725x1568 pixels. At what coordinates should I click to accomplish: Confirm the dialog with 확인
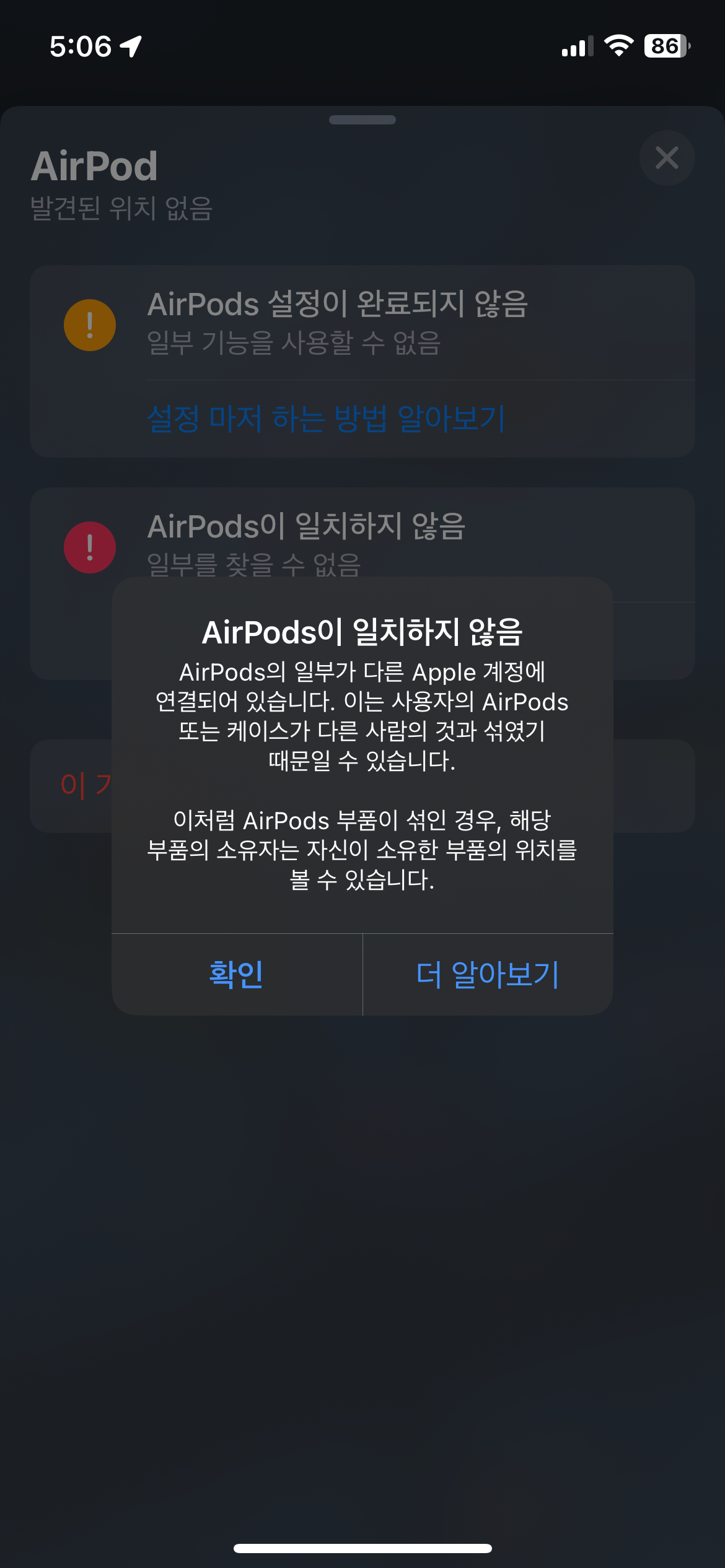[x=237, y=974]
